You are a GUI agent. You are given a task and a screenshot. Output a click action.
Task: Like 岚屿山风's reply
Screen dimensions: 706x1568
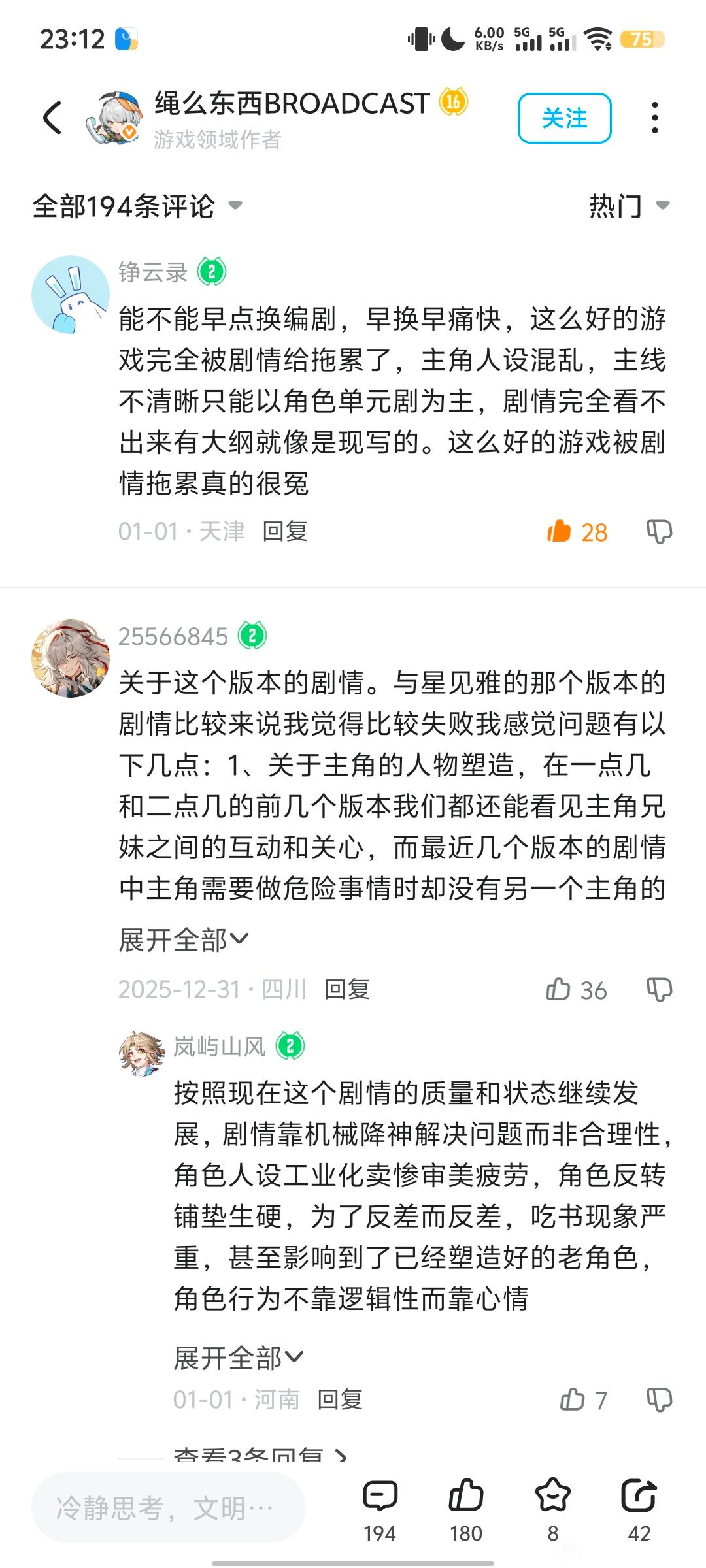click(584, 1400)
